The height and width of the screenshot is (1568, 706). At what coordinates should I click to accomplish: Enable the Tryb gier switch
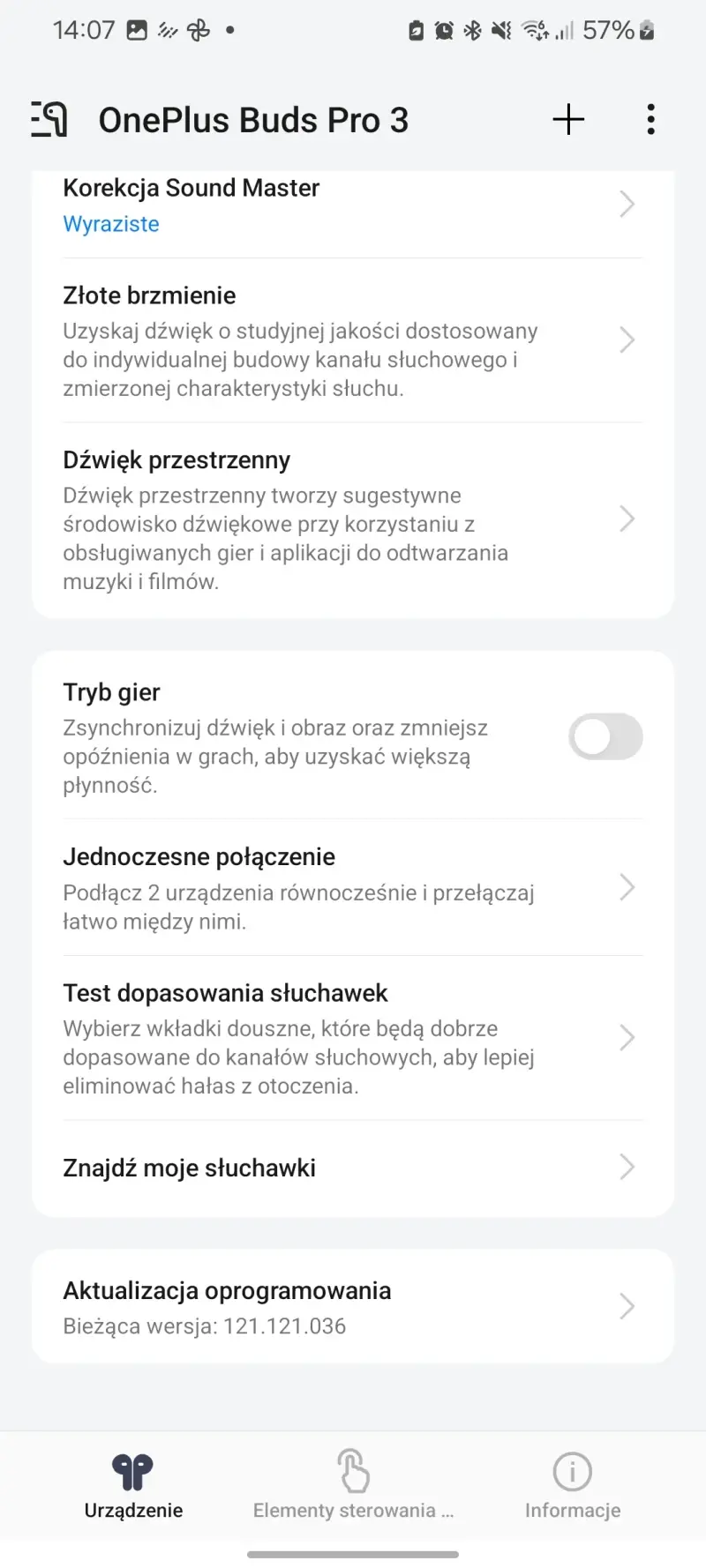click(x=605, y=736)
